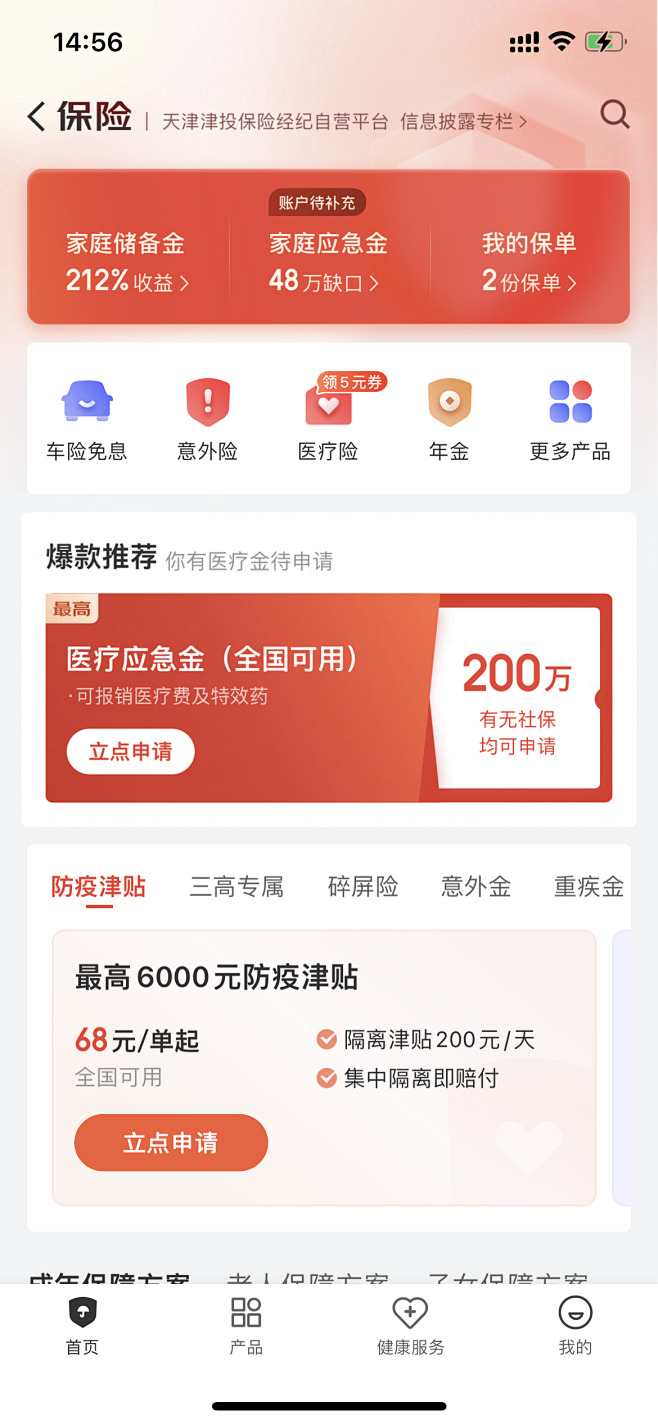Open 年金 products
This screenshot has width=658, height=1424.
449,420
